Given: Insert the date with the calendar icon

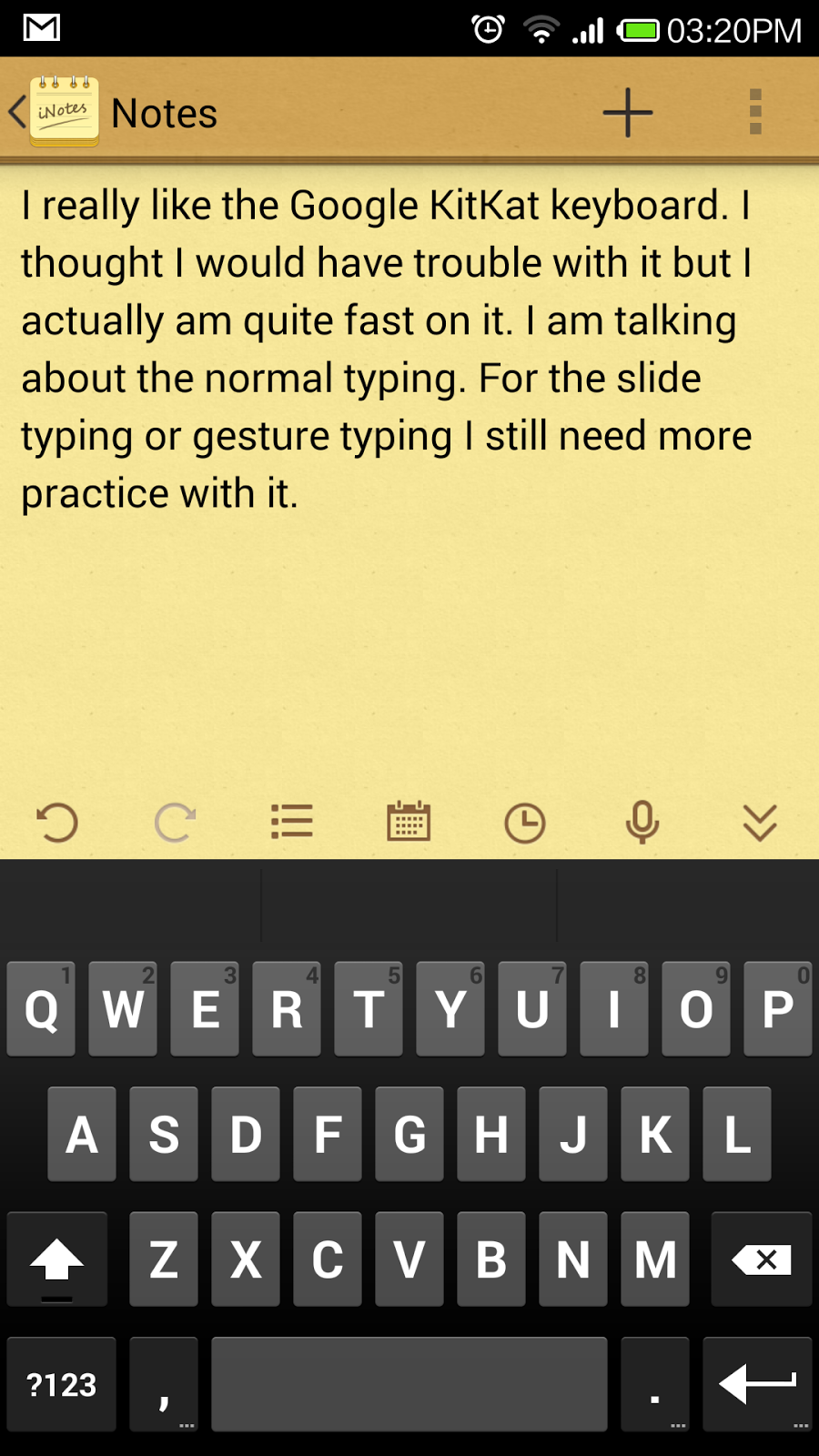Looking at the screenshot, I should click(409, 822).
